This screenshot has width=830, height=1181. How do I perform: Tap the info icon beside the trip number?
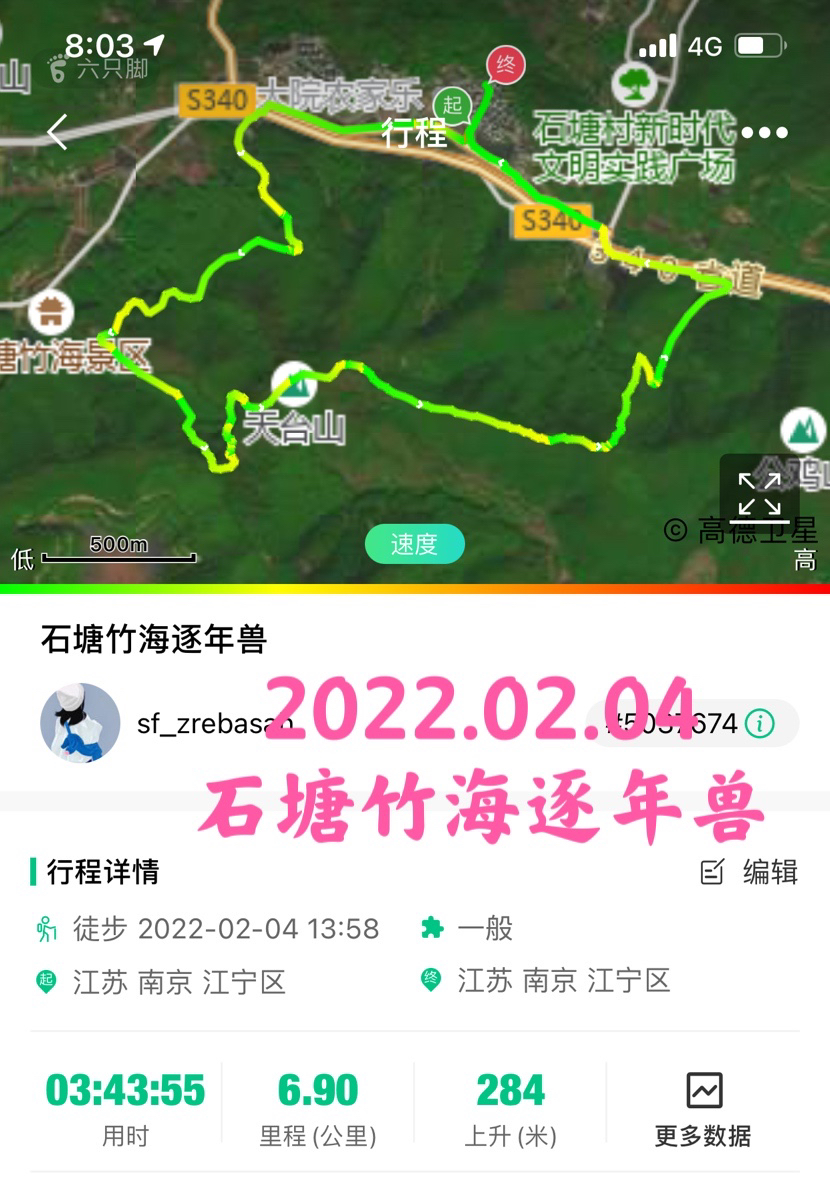point(760,723)
